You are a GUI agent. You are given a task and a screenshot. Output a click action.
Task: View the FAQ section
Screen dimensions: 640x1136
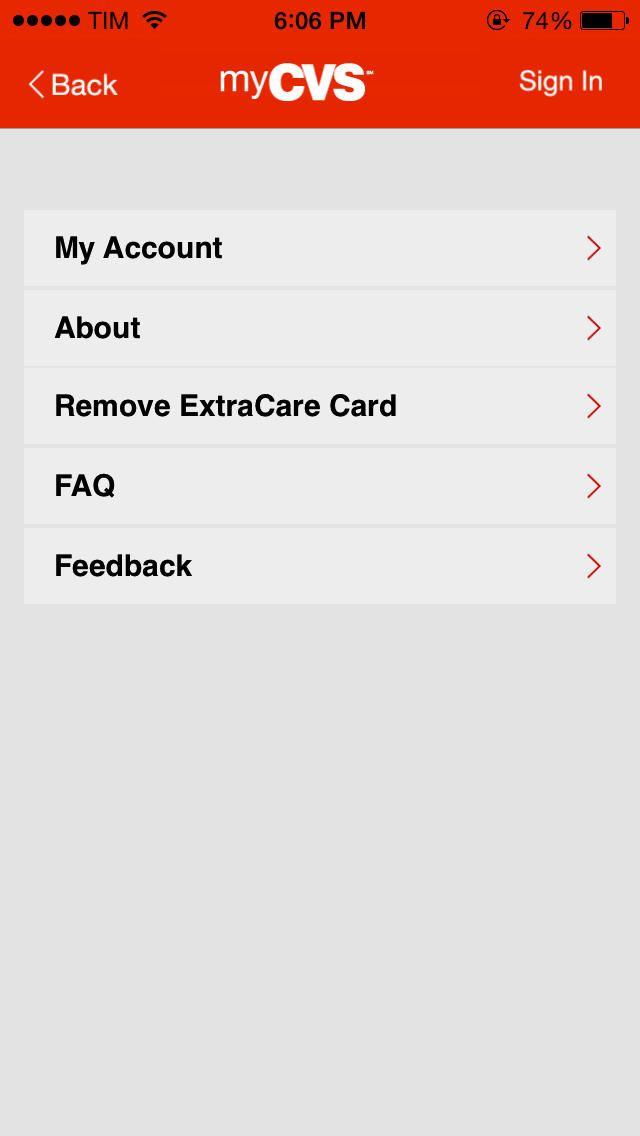pyautogui.click(x=320, y=486)
